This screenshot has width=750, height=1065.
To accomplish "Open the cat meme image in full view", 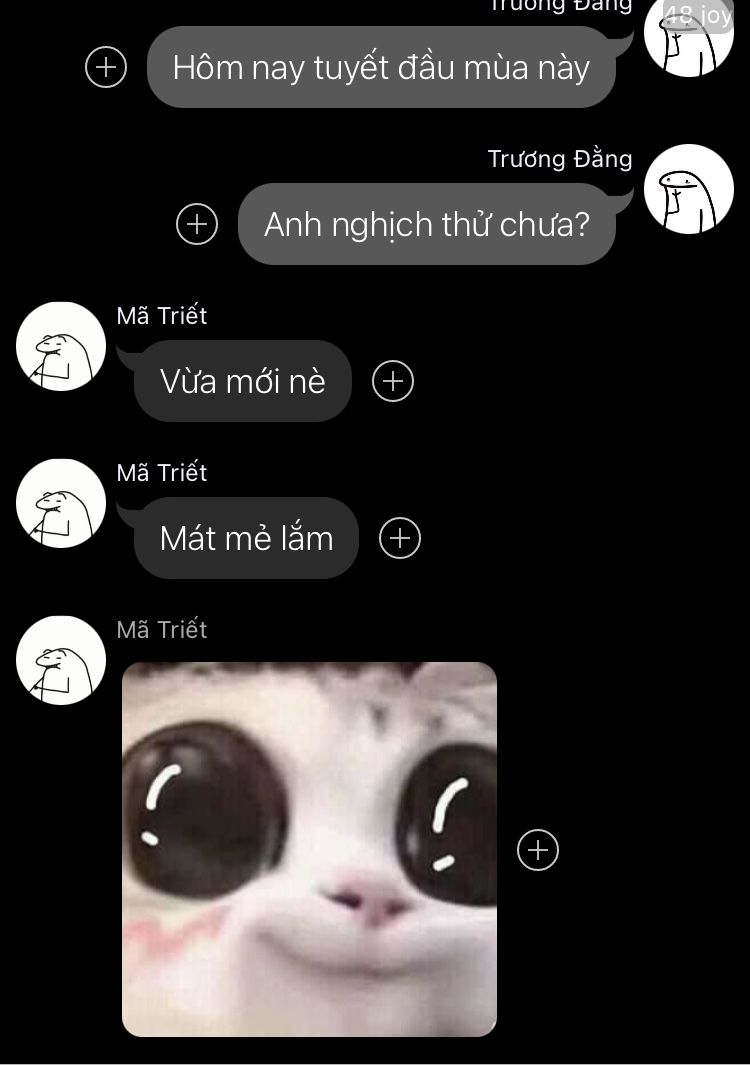I will tap(309, 848).
